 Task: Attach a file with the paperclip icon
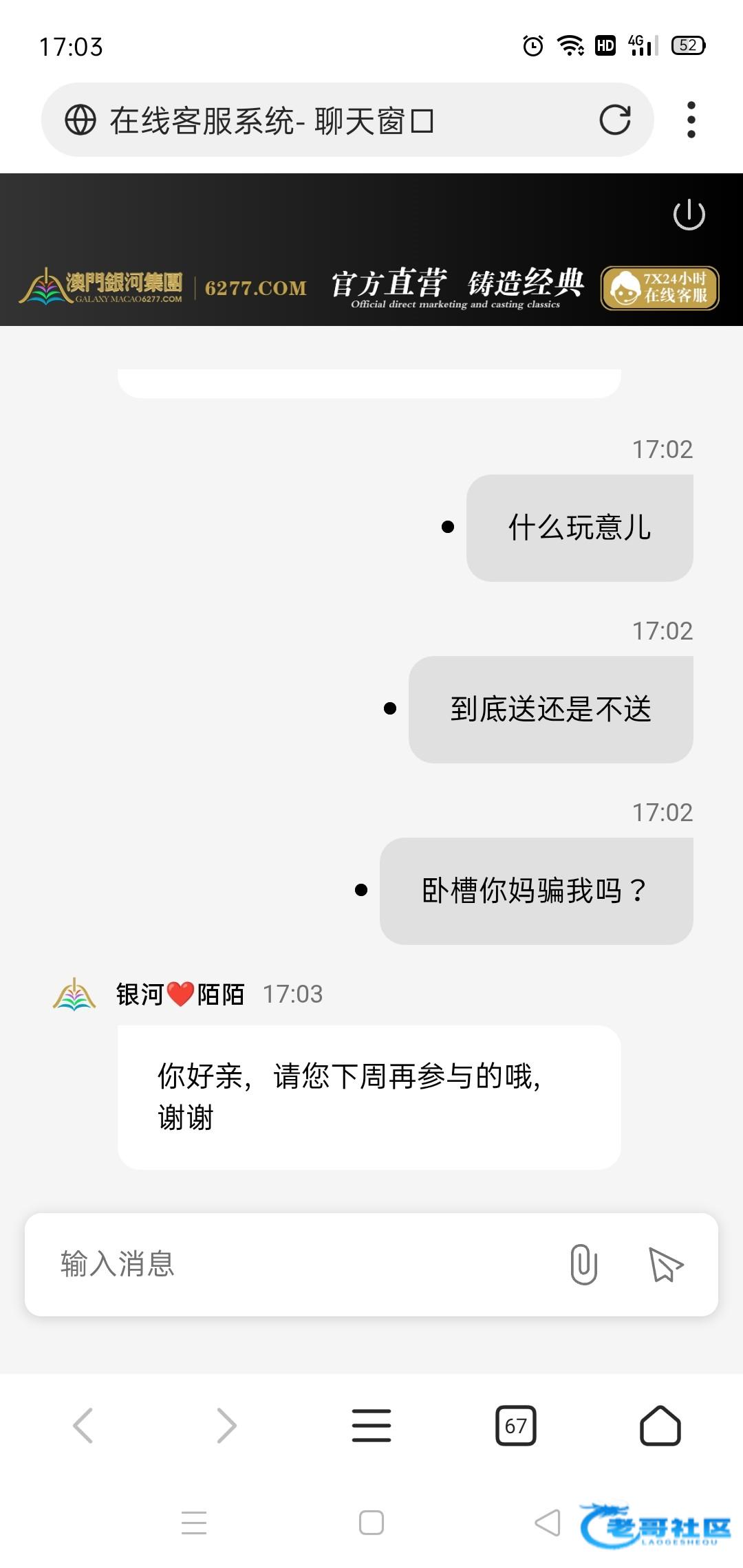tap(583, 1264)
